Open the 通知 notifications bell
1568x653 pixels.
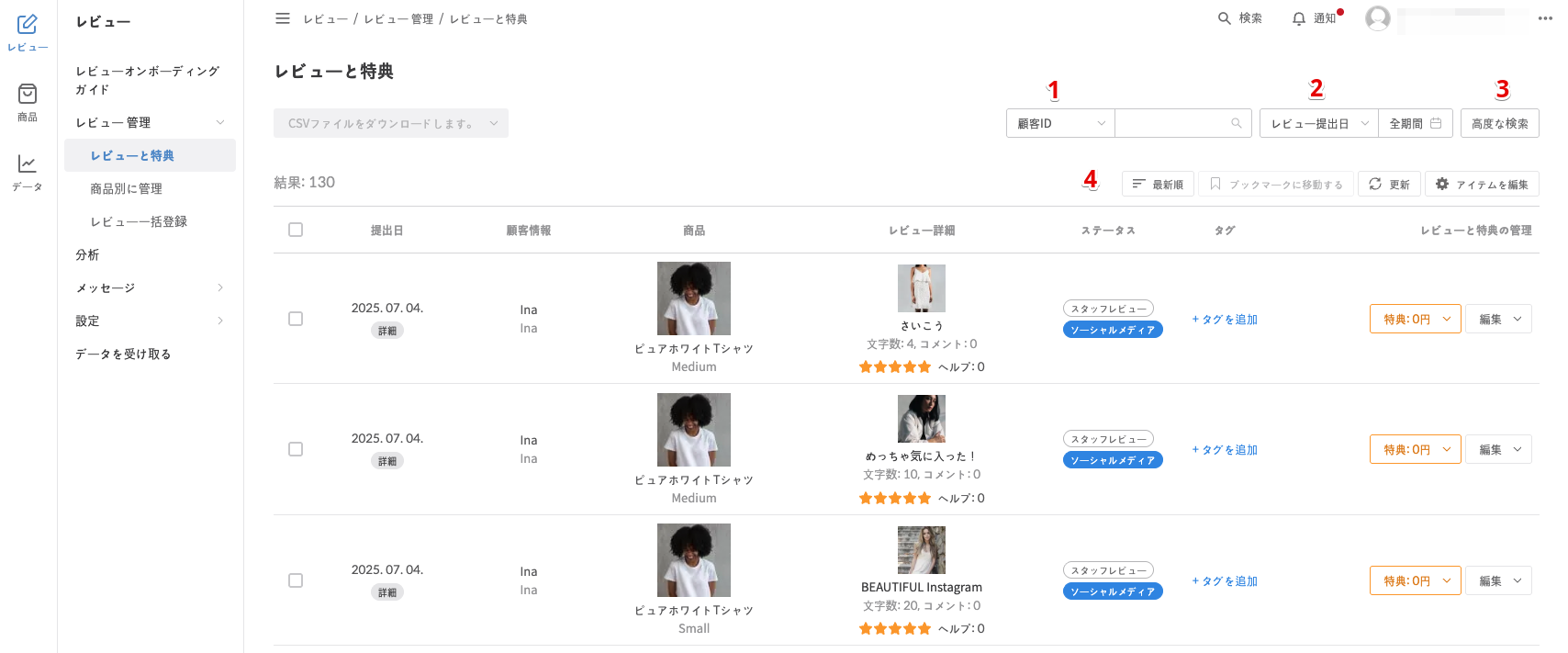[x=1314, y=18]
